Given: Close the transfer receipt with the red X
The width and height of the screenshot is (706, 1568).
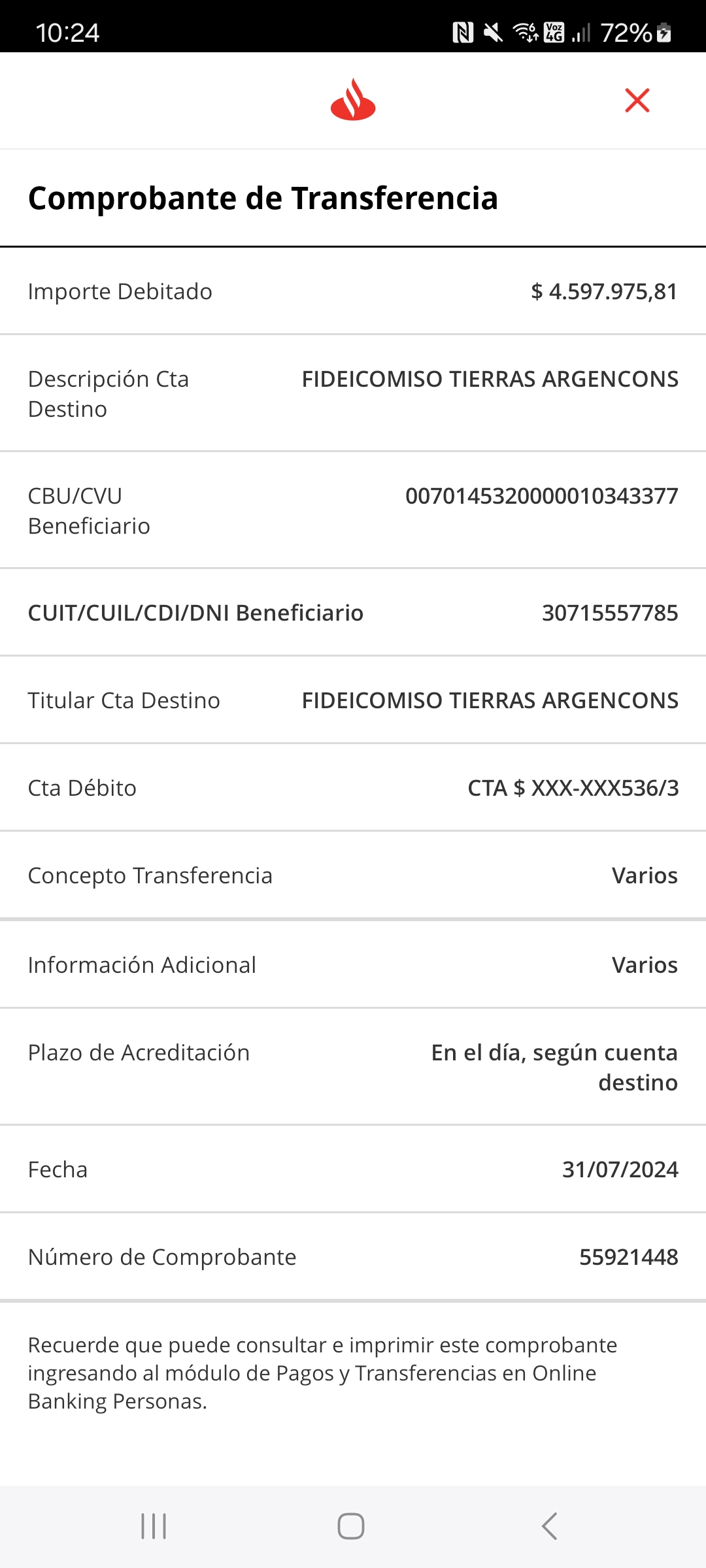Looking at the screenshot, I should [637, 101].
